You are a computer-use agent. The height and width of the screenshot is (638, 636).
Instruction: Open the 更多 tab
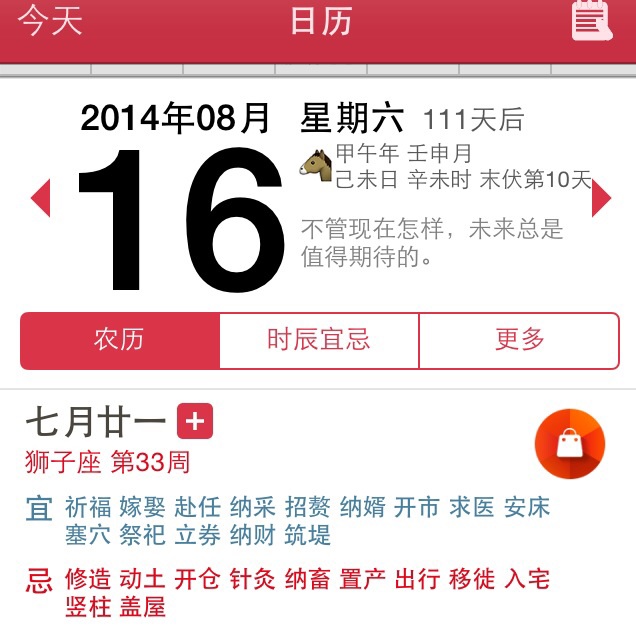[x=519, y=340]
